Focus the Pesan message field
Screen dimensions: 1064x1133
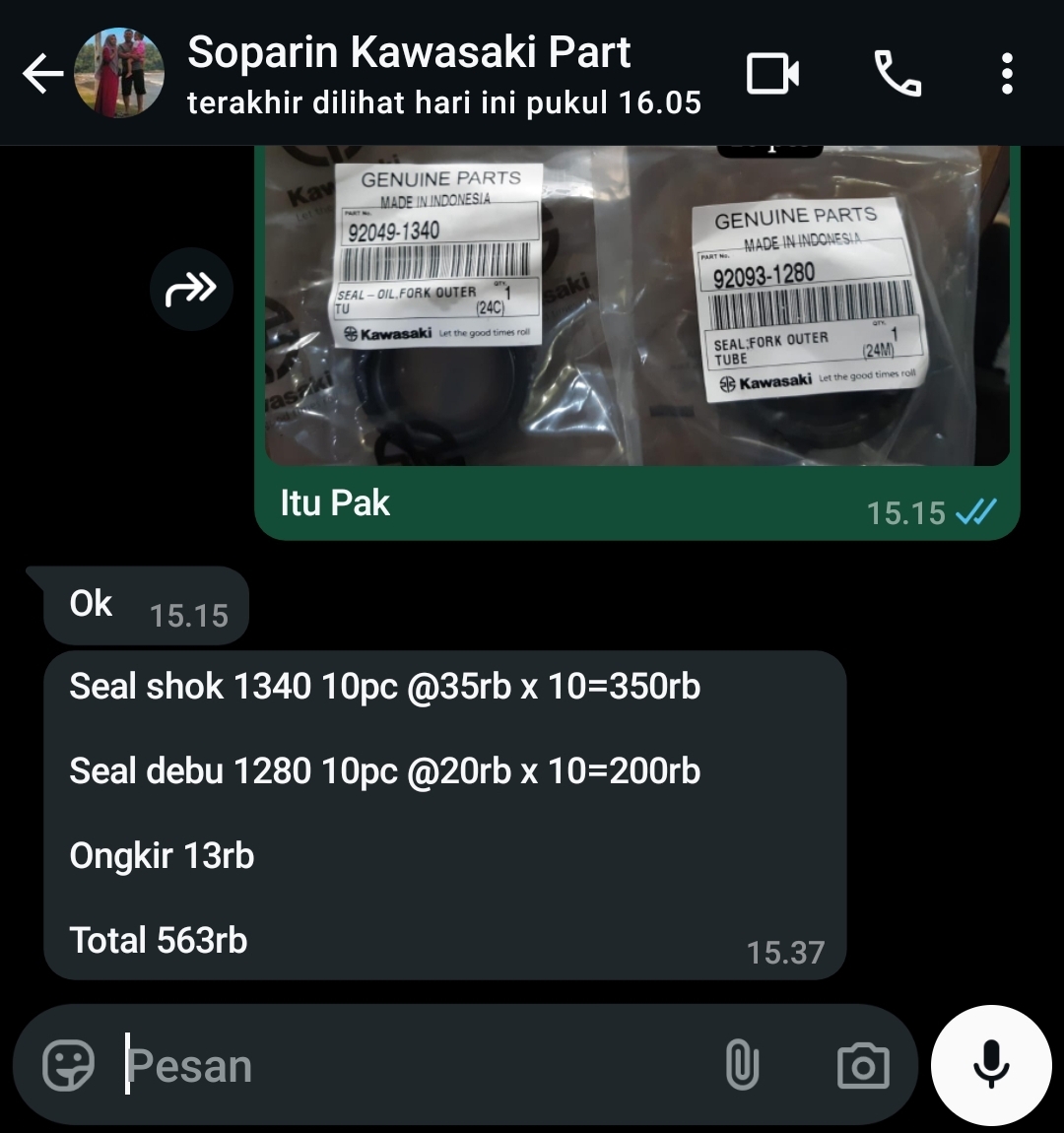pos(414,1065)
